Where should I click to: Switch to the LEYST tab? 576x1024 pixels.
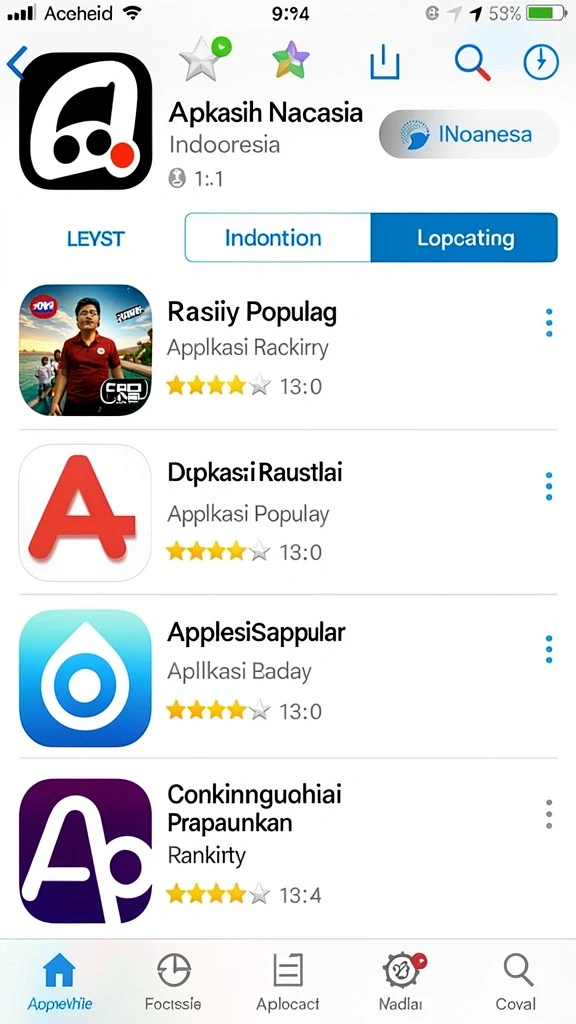coord(95,238)
